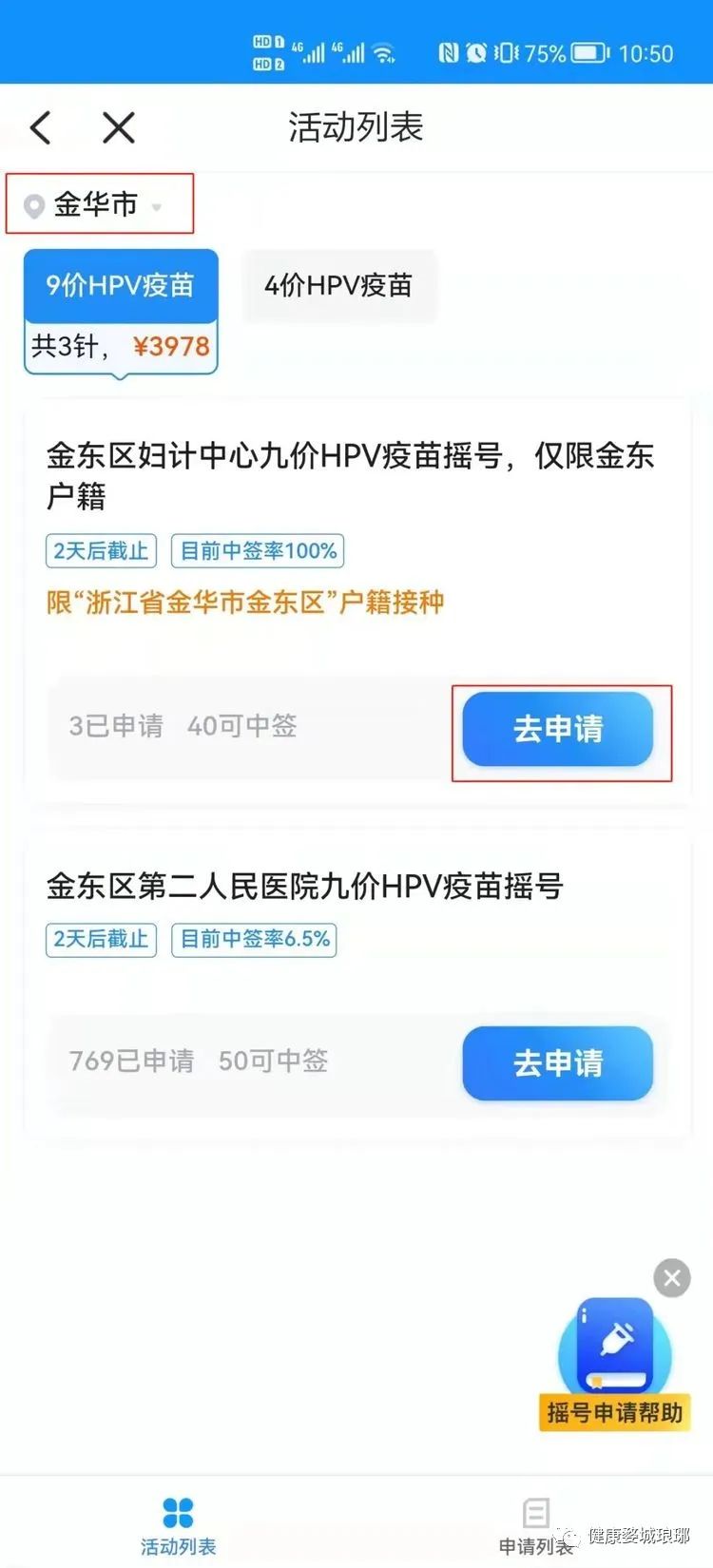Open the 金东区妇计中心九价HPV疫苗摇号 card
This screenshot has height=1568, width=713.
350,475
